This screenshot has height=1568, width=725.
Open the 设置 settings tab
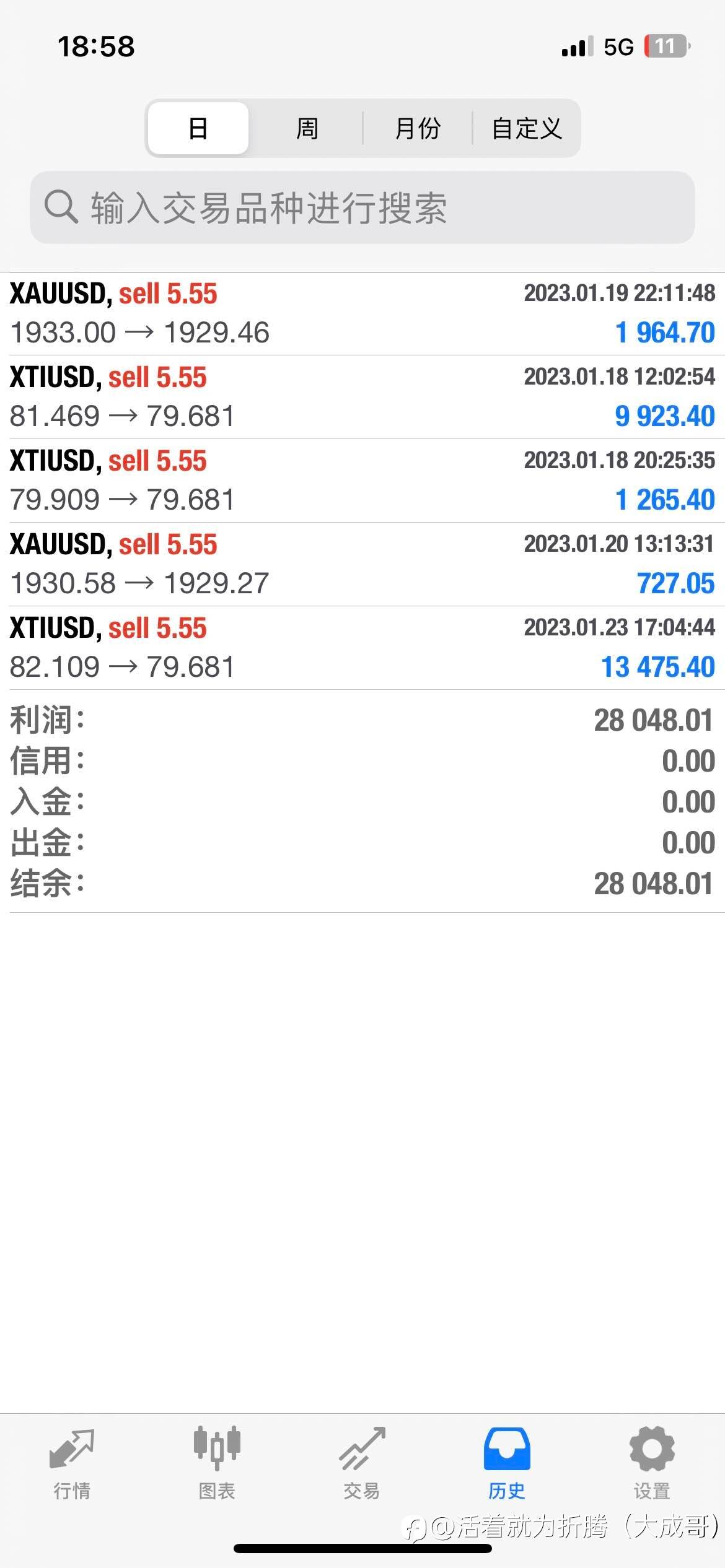[x=652, y=1464]
